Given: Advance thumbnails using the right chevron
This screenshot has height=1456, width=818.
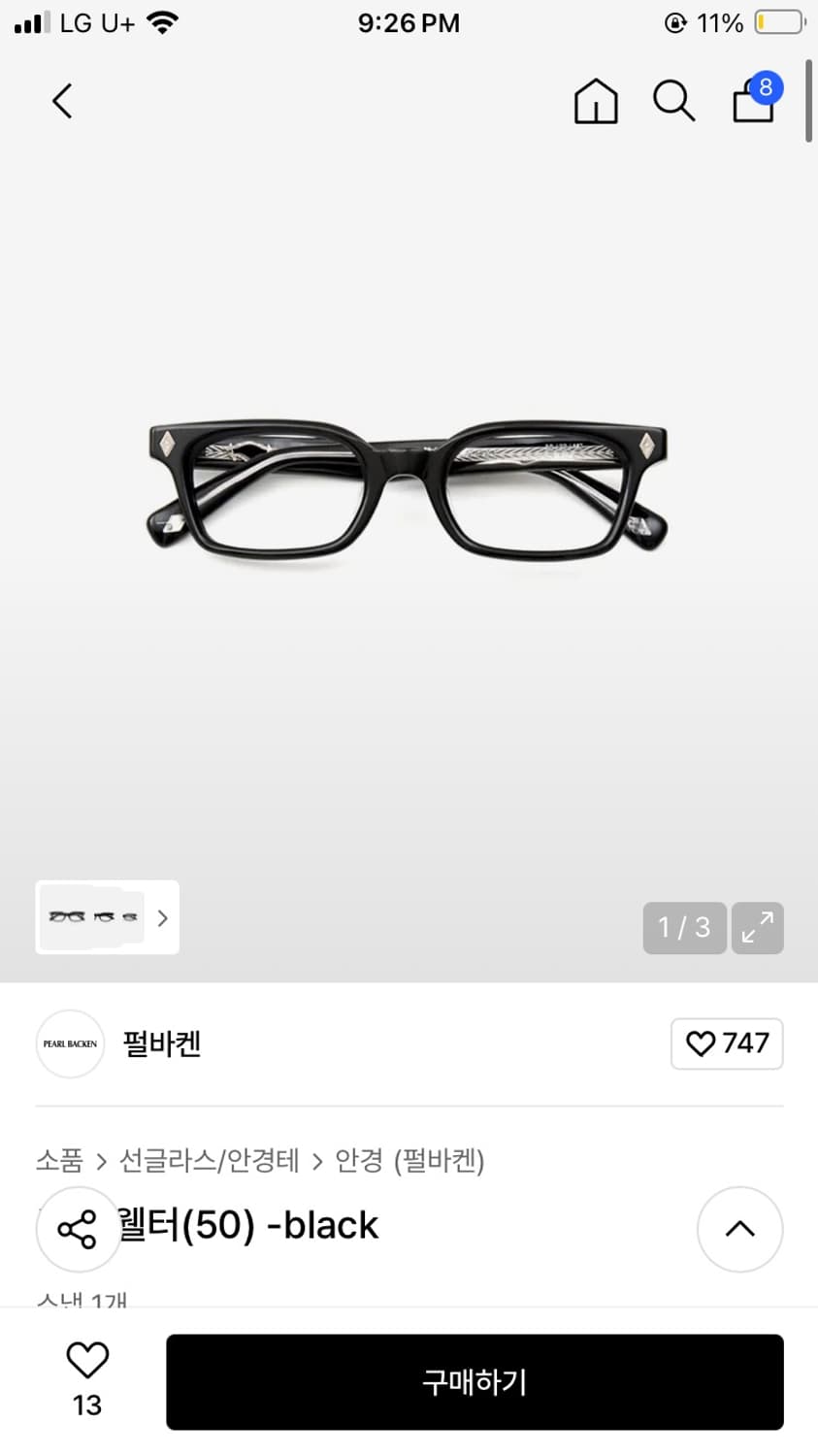Looking at the screenshot, I should coord(162,917).
